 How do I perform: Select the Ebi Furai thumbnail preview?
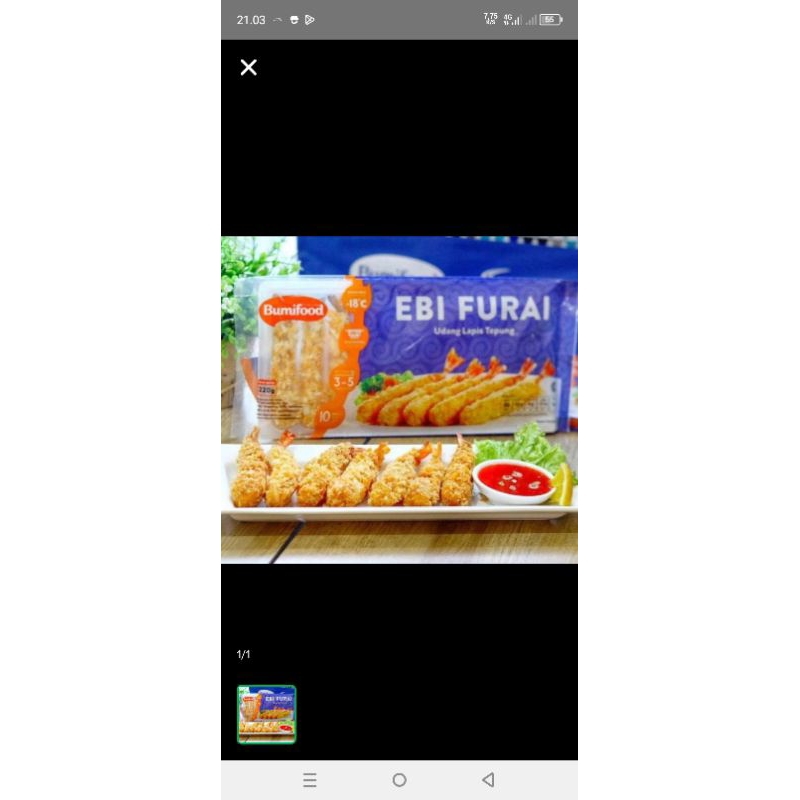pyautogui.click(x=266, y=714)
